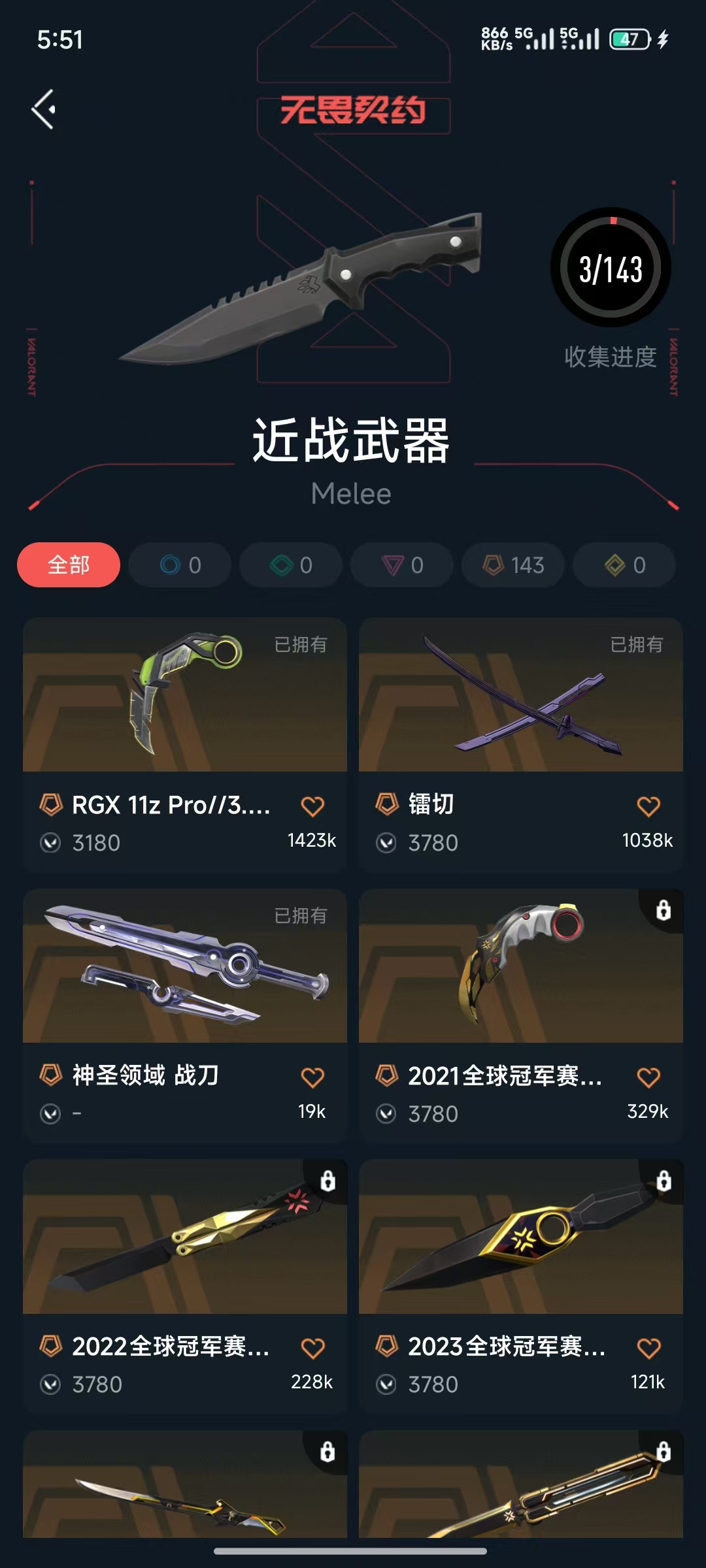
Task: Filter by the purple triangle rarity chip
Action: [402, 565]
